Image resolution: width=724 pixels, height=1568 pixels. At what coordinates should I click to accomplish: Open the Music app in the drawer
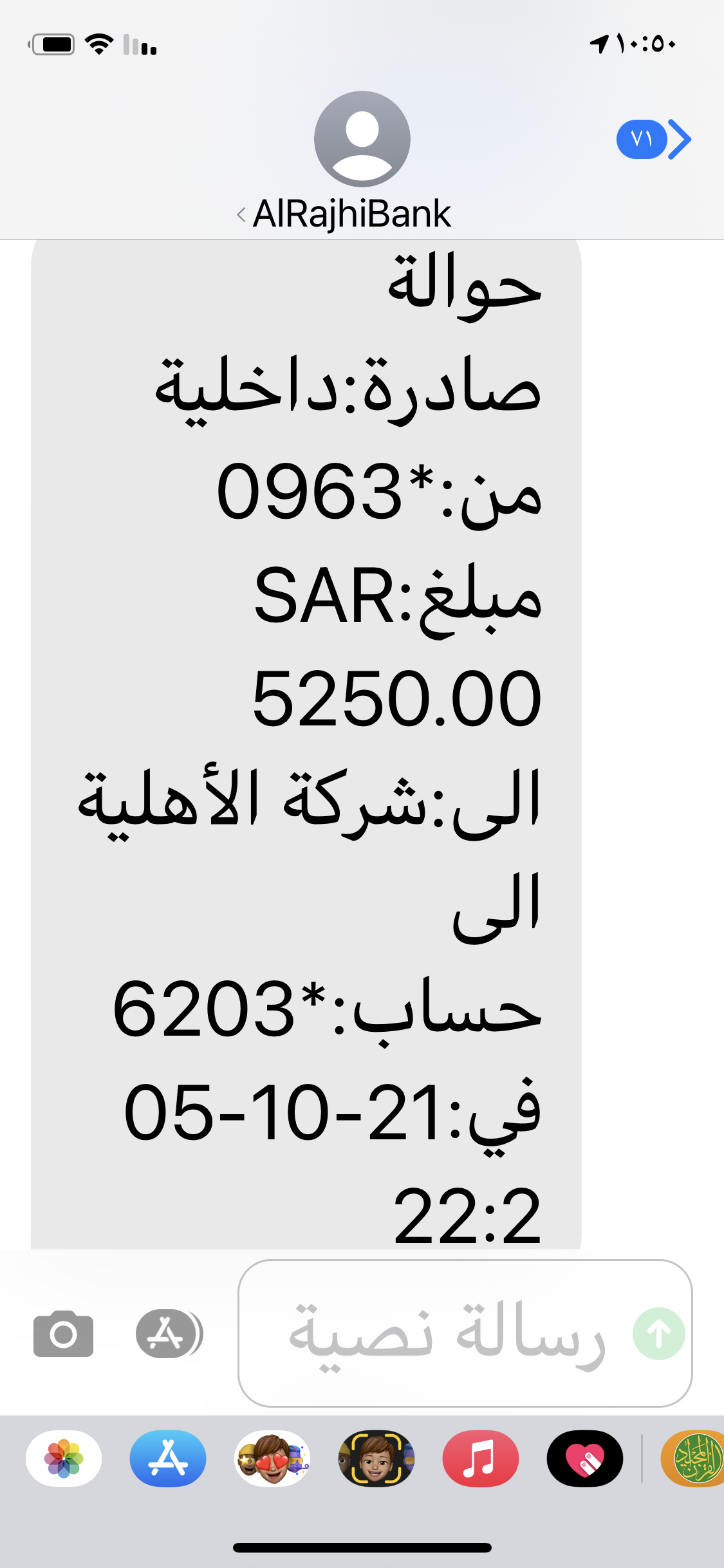481,1458
